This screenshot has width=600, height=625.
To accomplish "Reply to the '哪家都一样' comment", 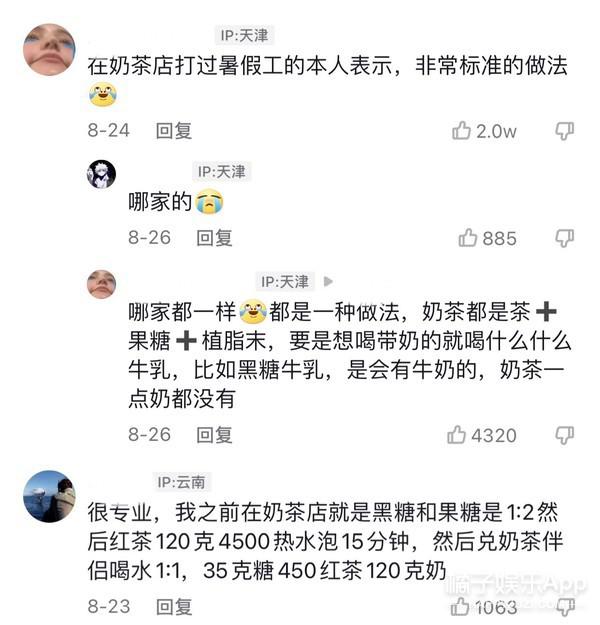I will [214, 435].
